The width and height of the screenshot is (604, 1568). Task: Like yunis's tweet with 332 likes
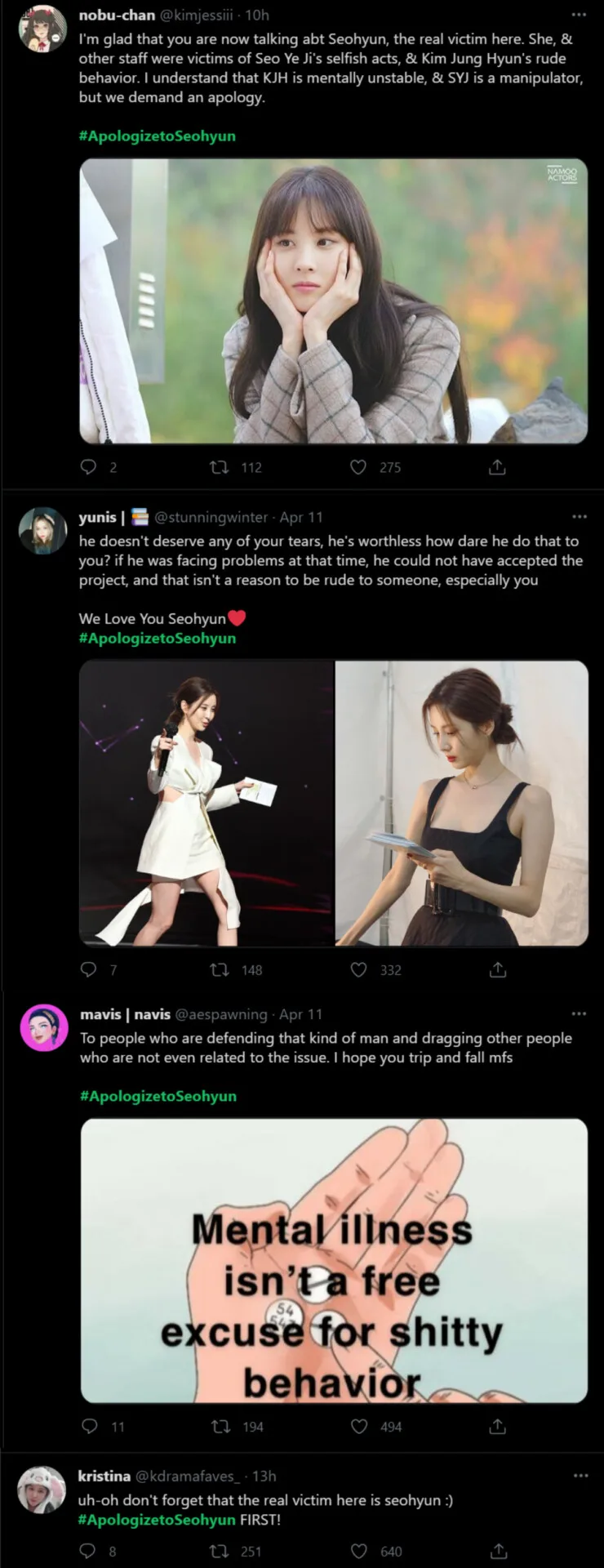coord(358,969)
